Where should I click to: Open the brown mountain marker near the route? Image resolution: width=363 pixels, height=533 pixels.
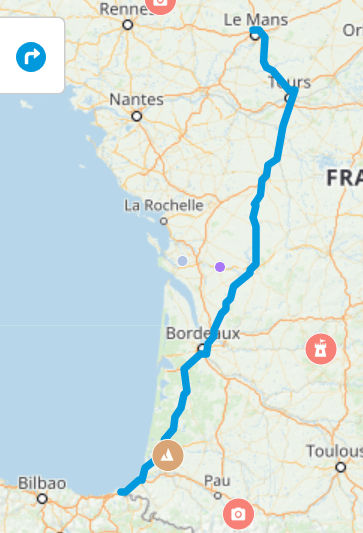[168, 455]
